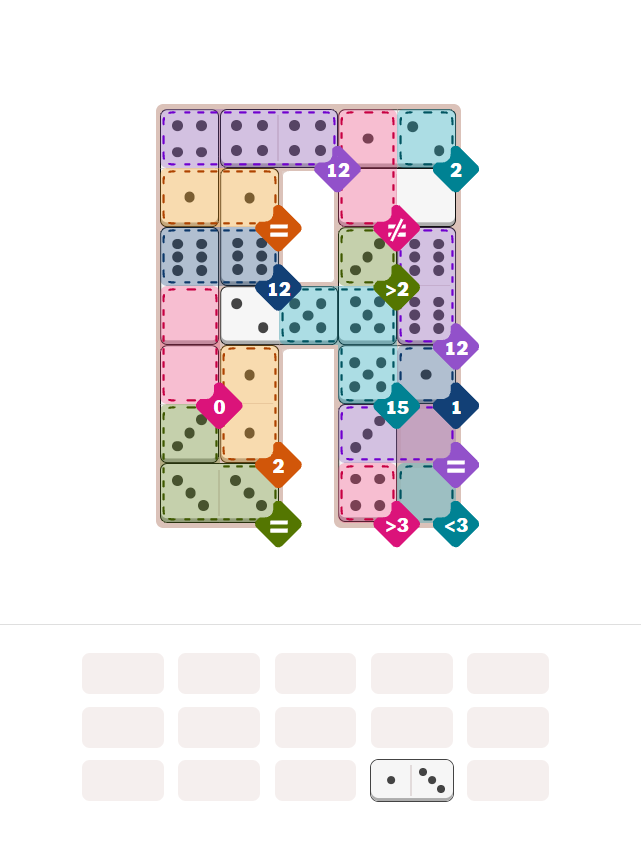Tap the placed domino with two and five pips
641x851 pixels.
[x=279, y=315]
